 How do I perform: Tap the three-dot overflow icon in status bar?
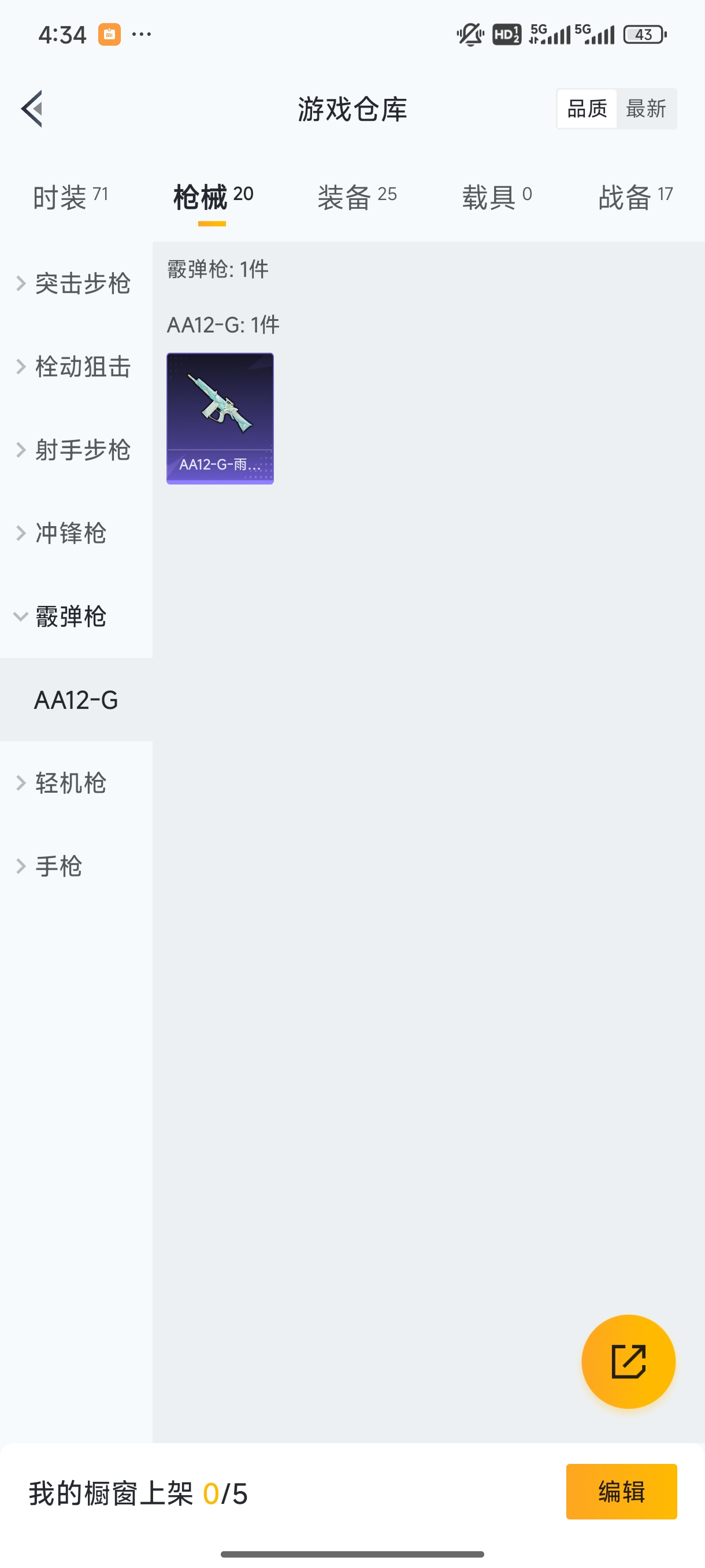140,35
